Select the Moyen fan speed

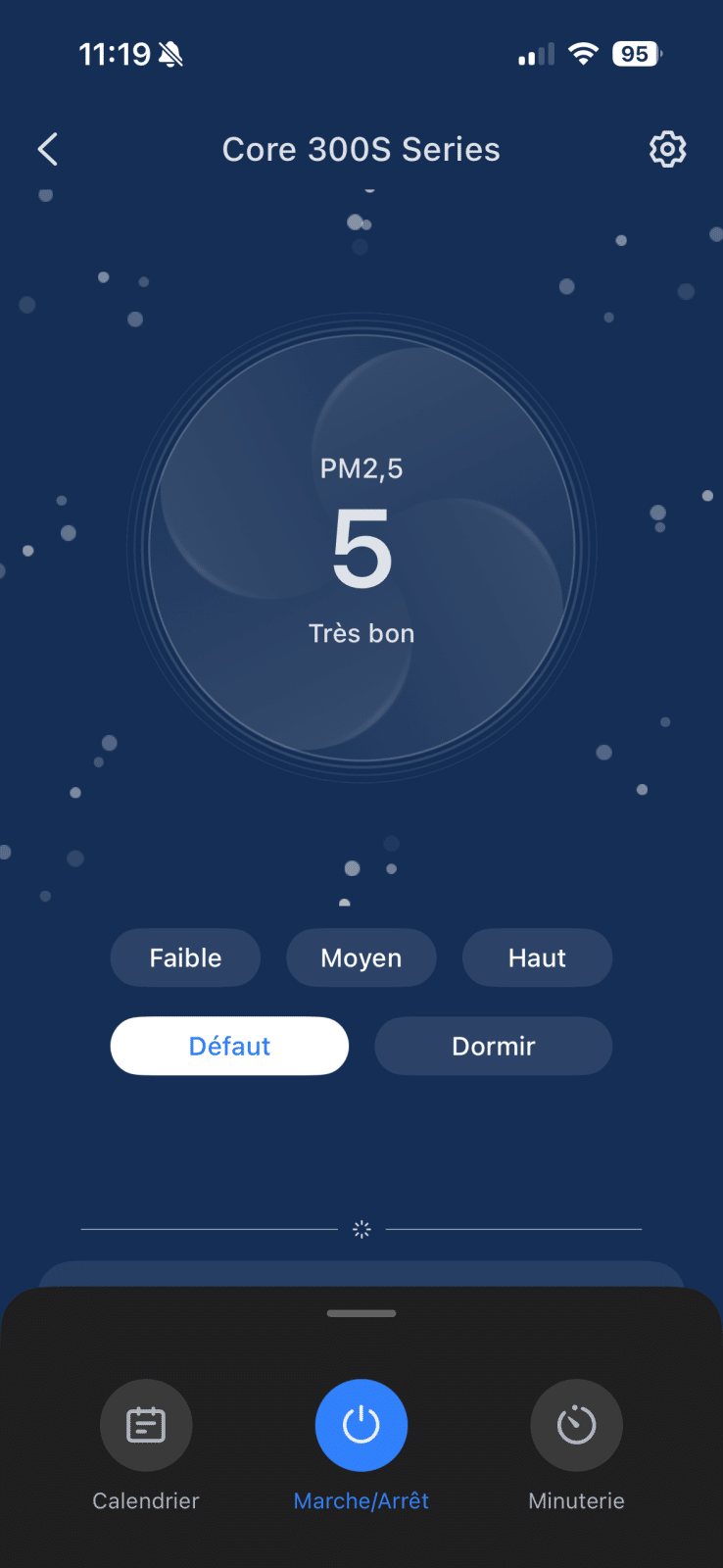tap(361, 957)
